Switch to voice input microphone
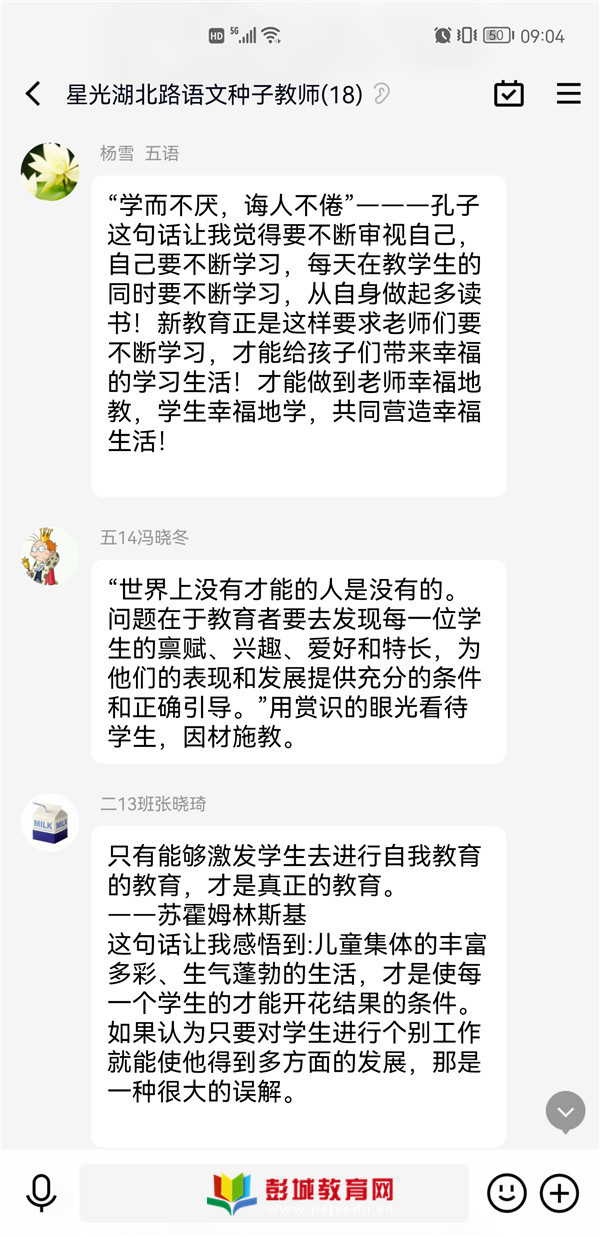Screen dimensions: 600x1237 coord(41,1192)
